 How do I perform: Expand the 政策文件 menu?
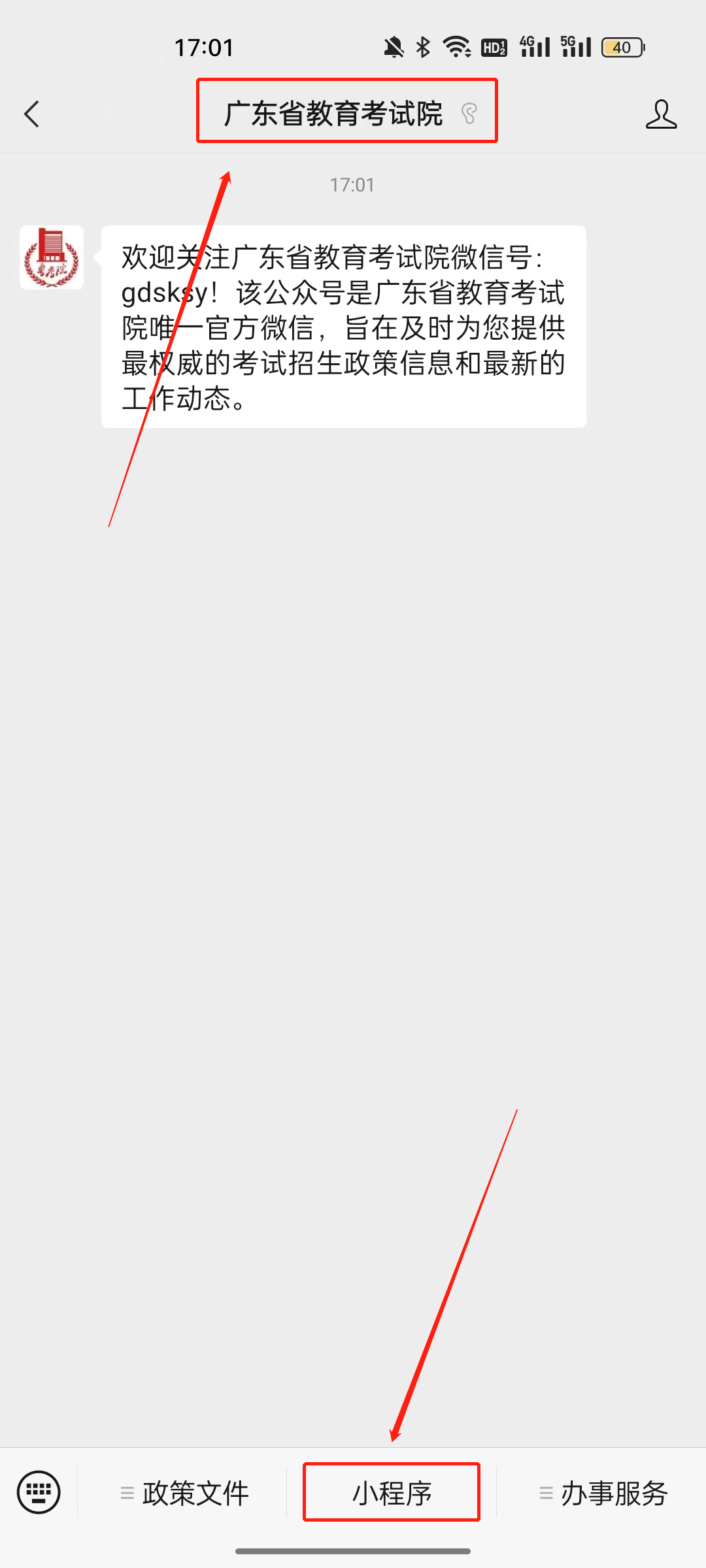coord(184,1494)
